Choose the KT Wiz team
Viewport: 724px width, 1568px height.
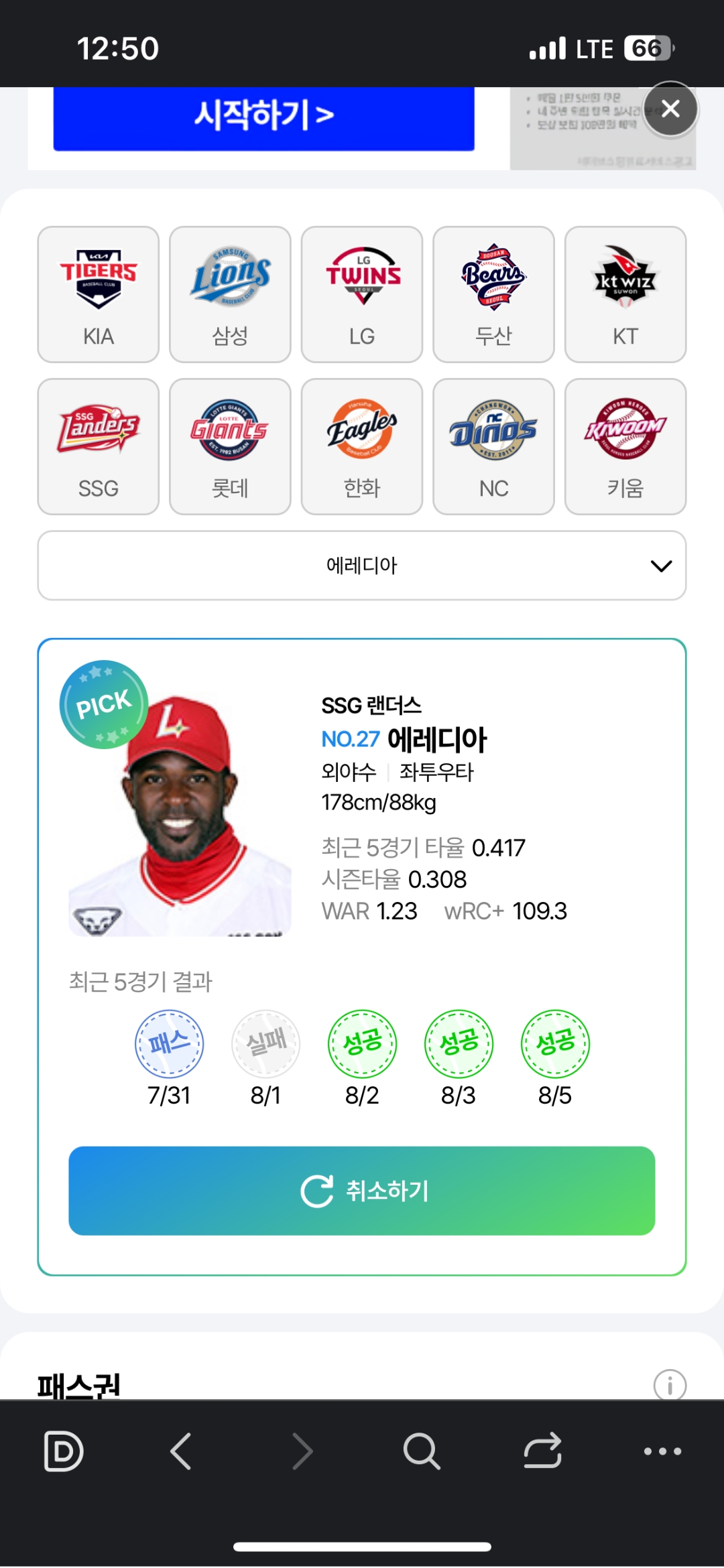click(625, 294)
